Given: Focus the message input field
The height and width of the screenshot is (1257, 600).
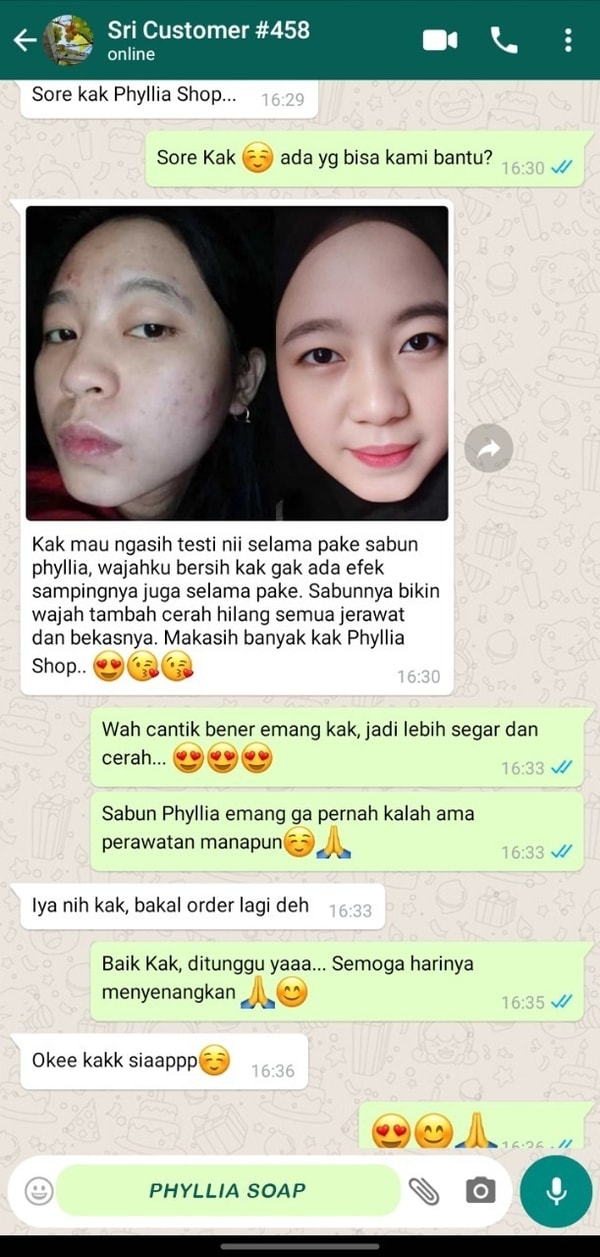Looking at the screenshot, I should (228, 1191).
